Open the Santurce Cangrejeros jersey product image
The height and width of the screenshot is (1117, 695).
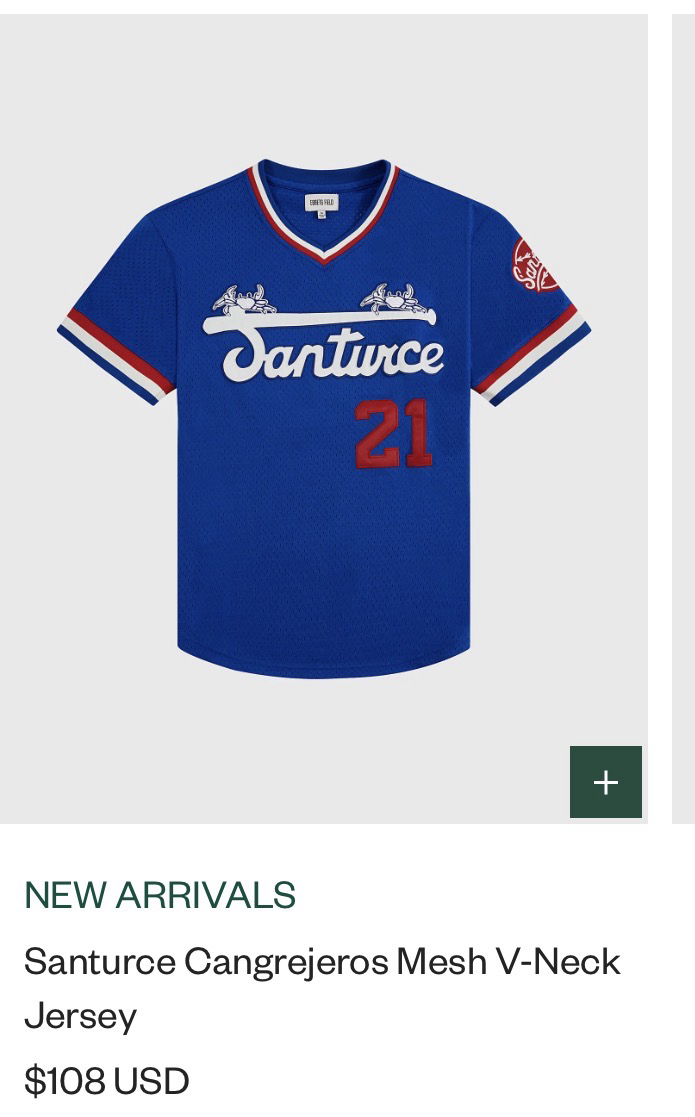click(x=323, y=420)
